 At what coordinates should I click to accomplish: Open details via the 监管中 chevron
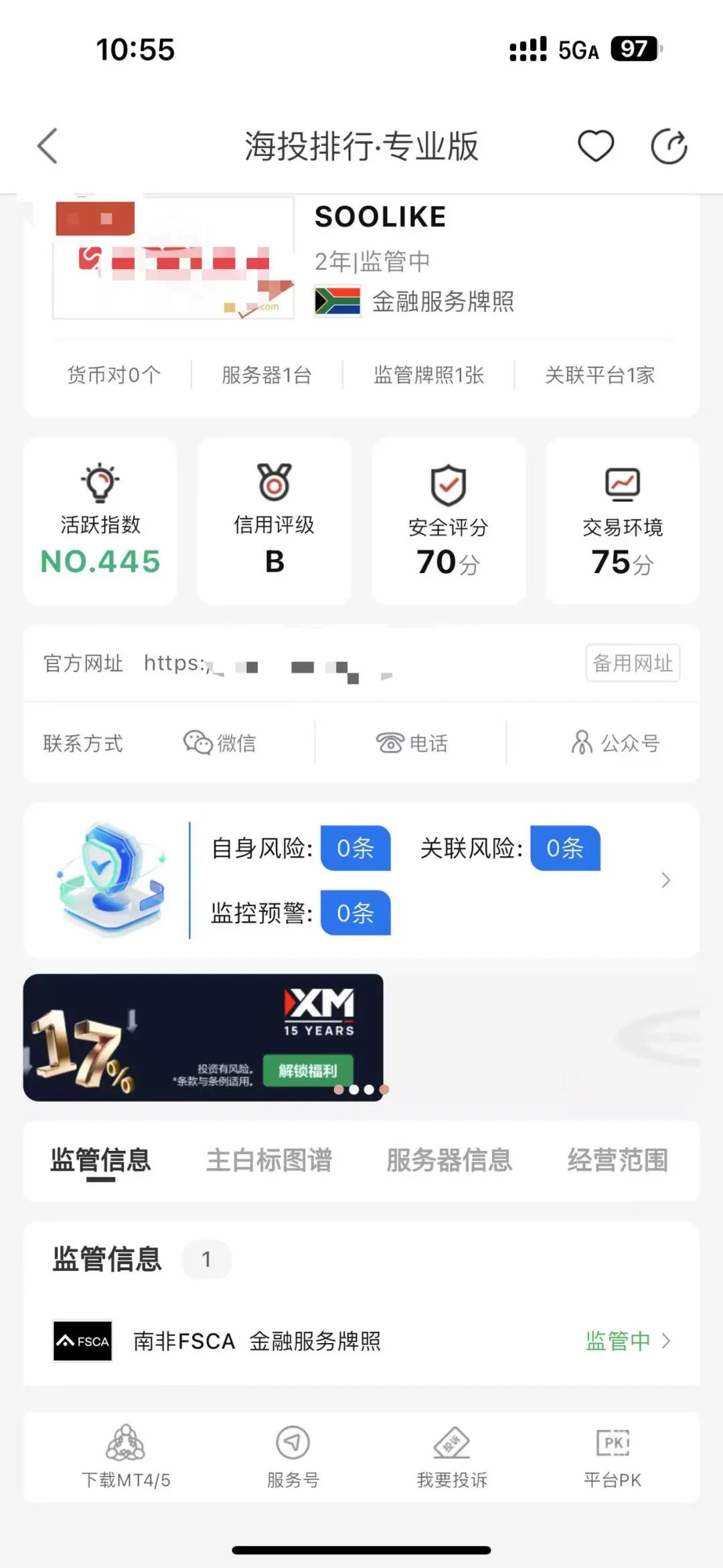point(667,1341)
